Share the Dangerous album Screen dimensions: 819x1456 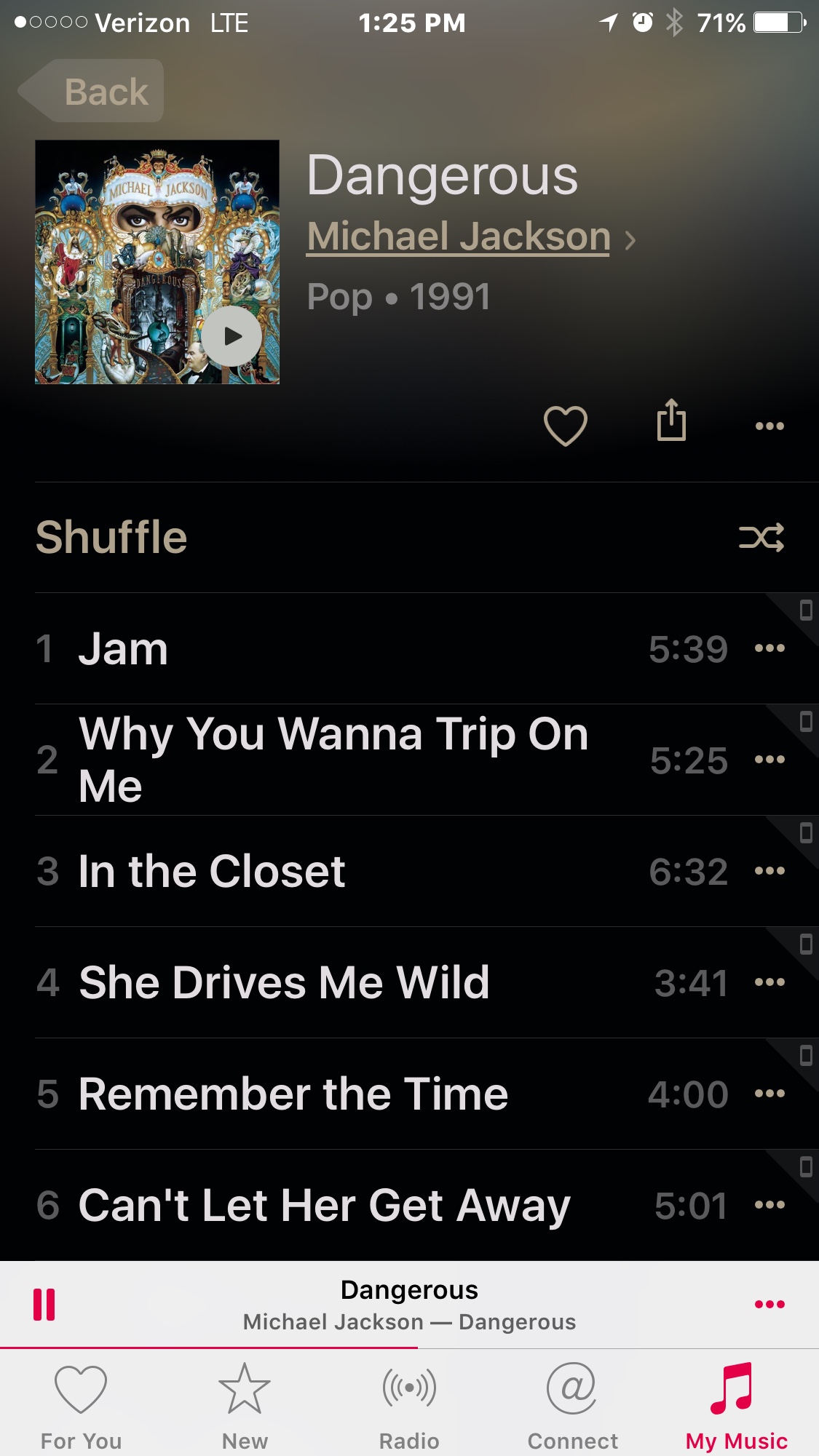671,421
